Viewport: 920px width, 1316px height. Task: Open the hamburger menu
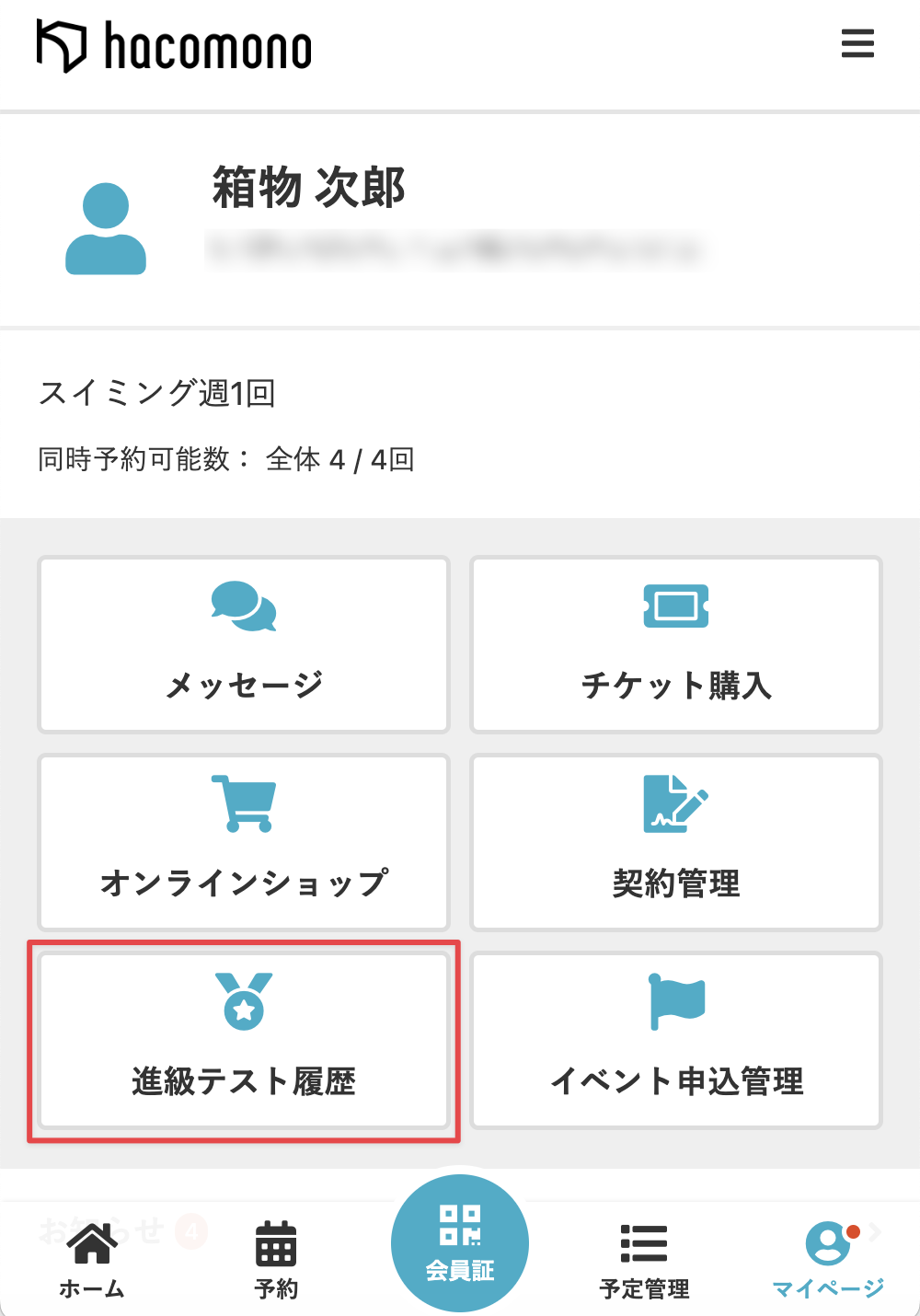pos(857,43)
